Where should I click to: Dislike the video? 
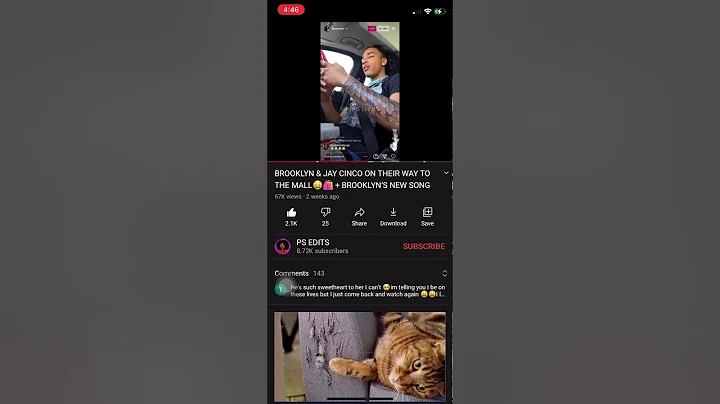(x=325, y=217)
